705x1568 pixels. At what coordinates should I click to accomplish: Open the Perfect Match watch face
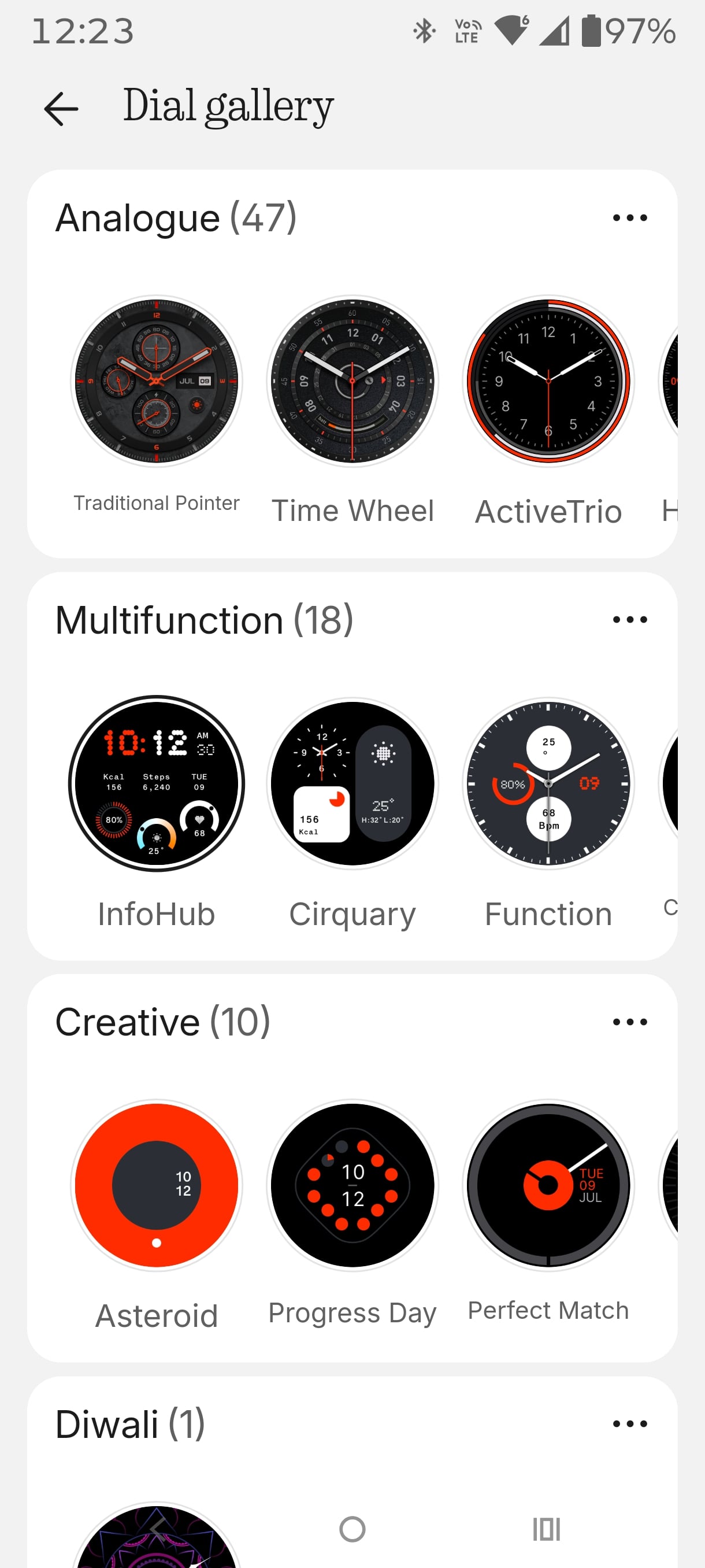[x=548, y=1185]
